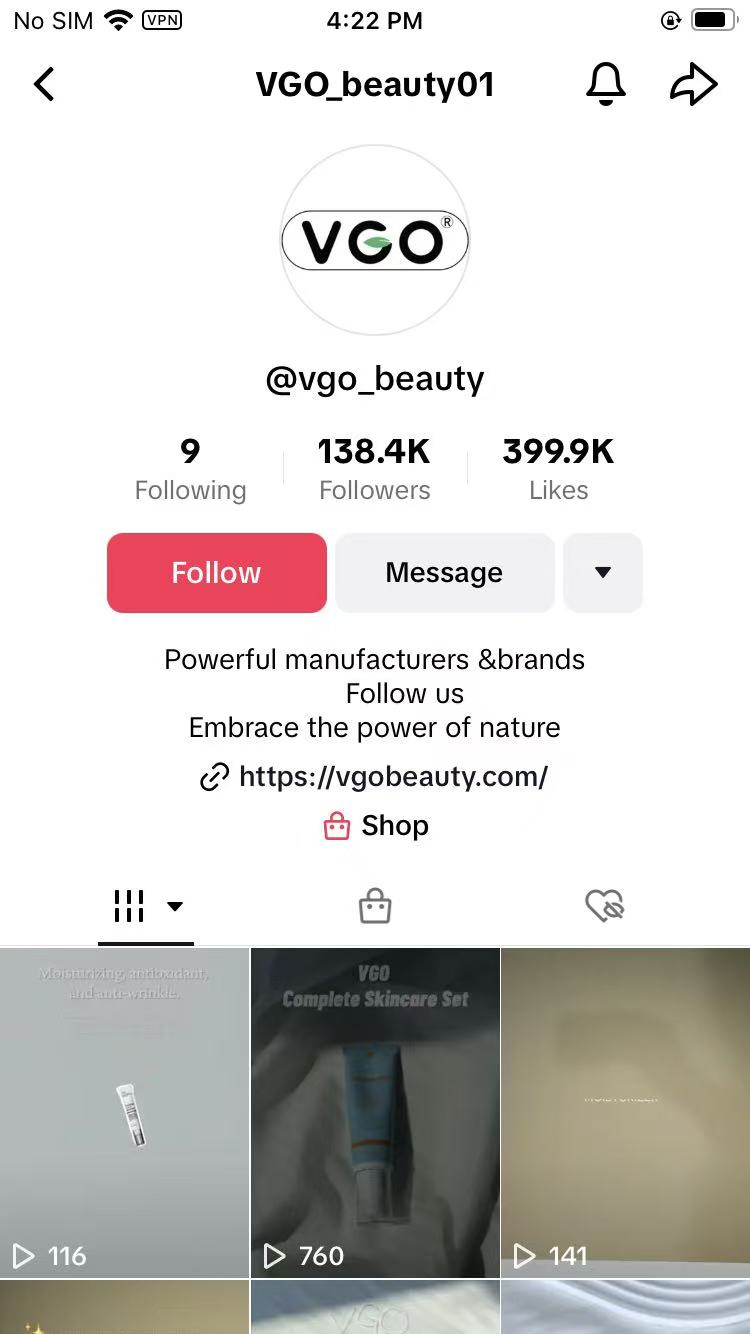Follow the vgo_beauty account

pyautogui.click(x=217, y=573)
